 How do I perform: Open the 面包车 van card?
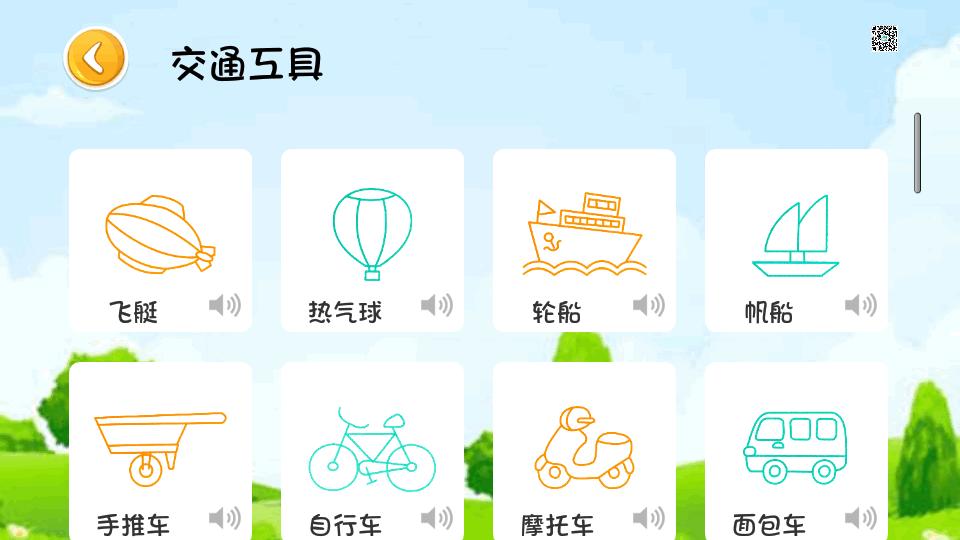796,451
